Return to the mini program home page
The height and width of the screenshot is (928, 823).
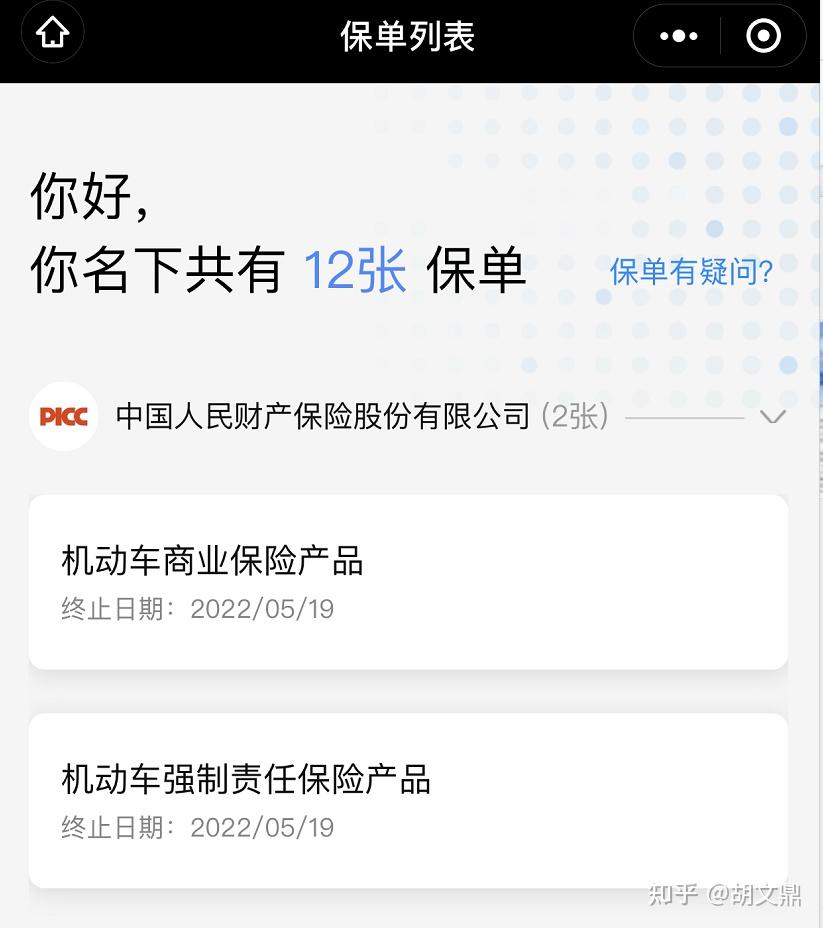point(52,34)
